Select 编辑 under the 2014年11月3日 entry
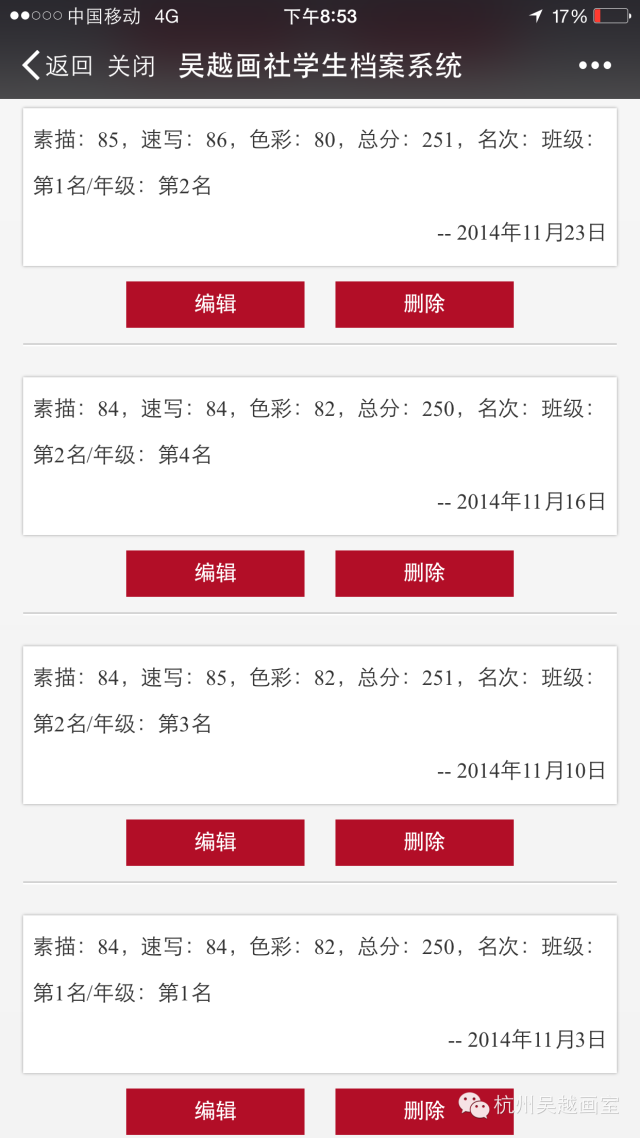This screenshot has height=1138, width=640. [216, 1111]
